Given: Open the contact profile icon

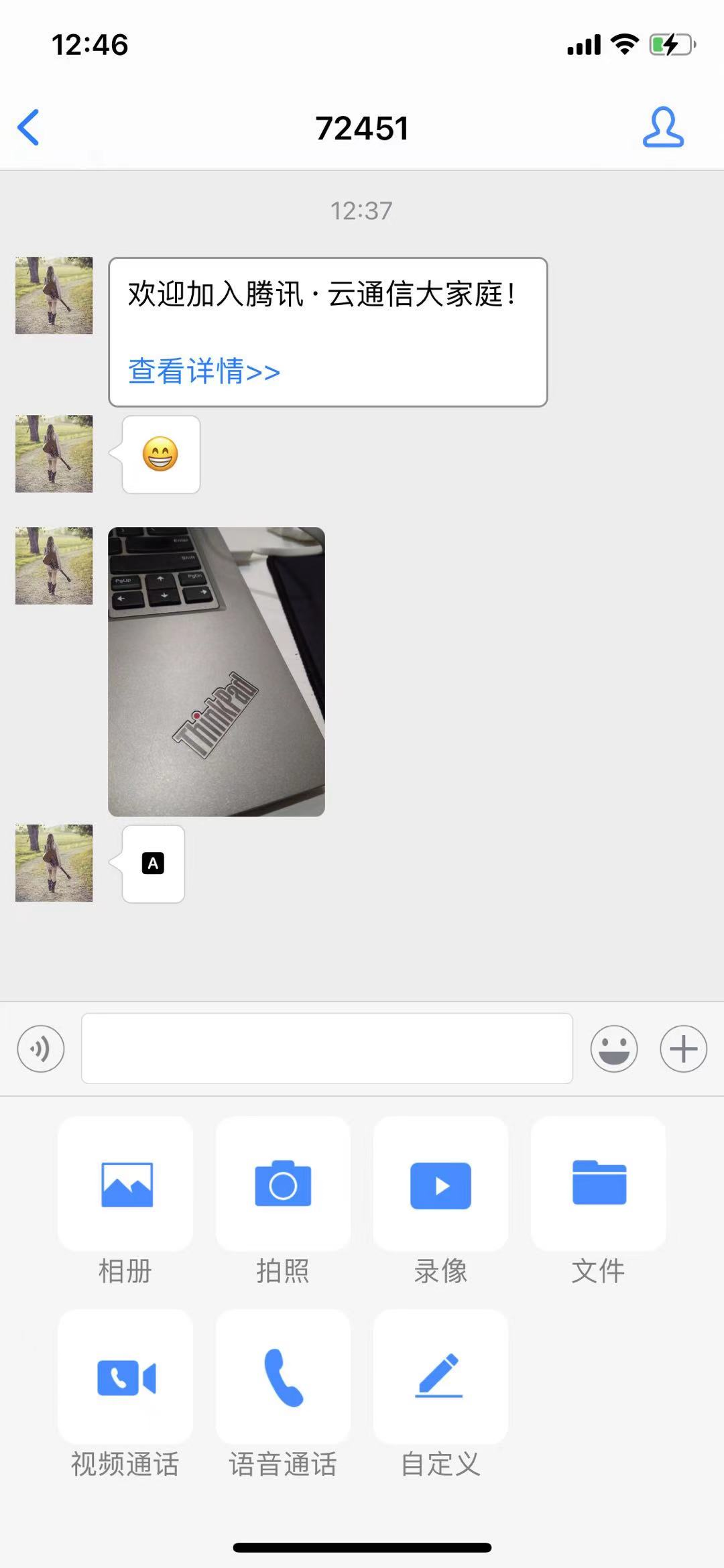Looking at the screenshot, I should tap(662, 127).
